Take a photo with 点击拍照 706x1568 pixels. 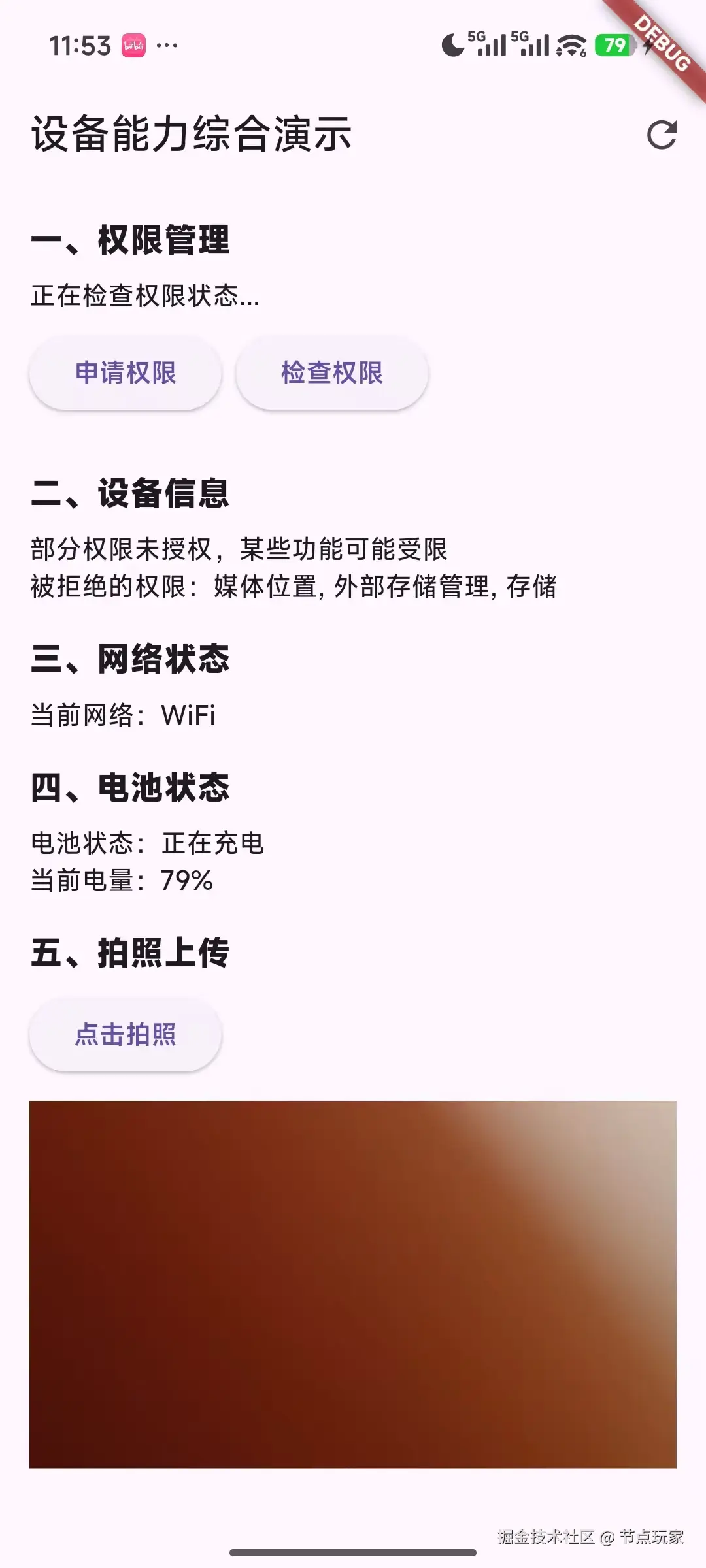pos(126,1035)
